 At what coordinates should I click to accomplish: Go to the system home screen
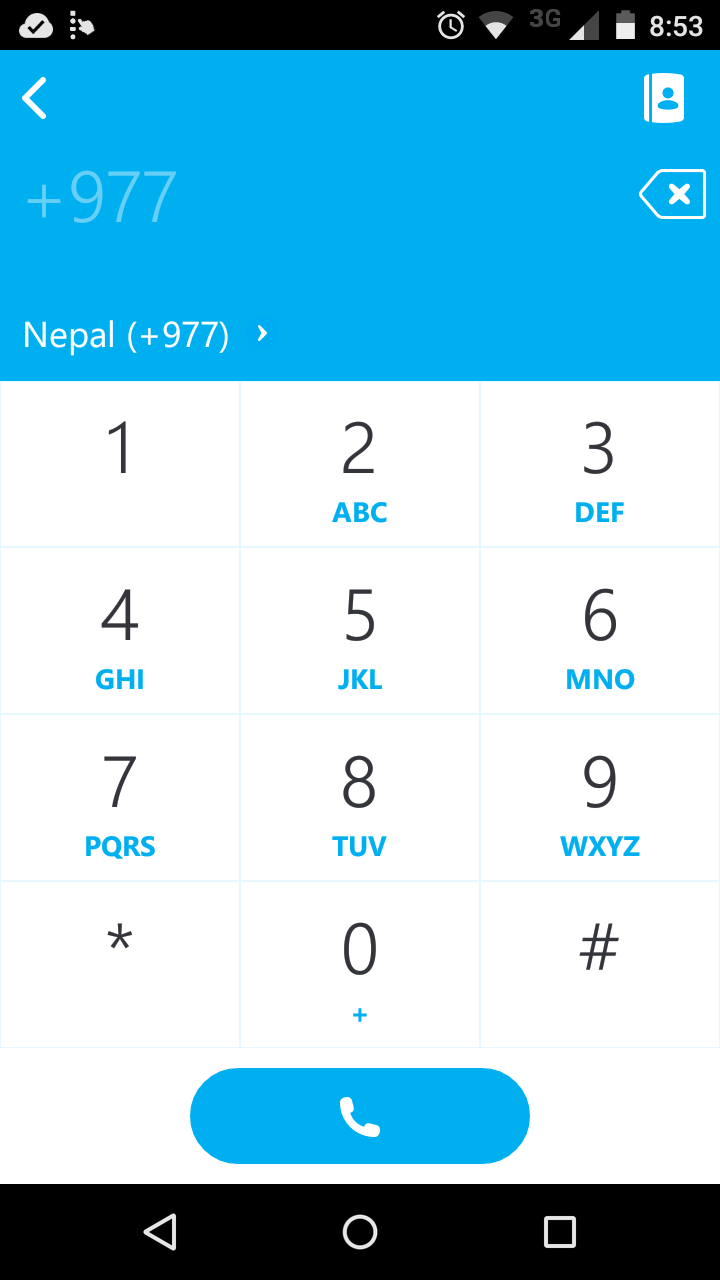360,1232
